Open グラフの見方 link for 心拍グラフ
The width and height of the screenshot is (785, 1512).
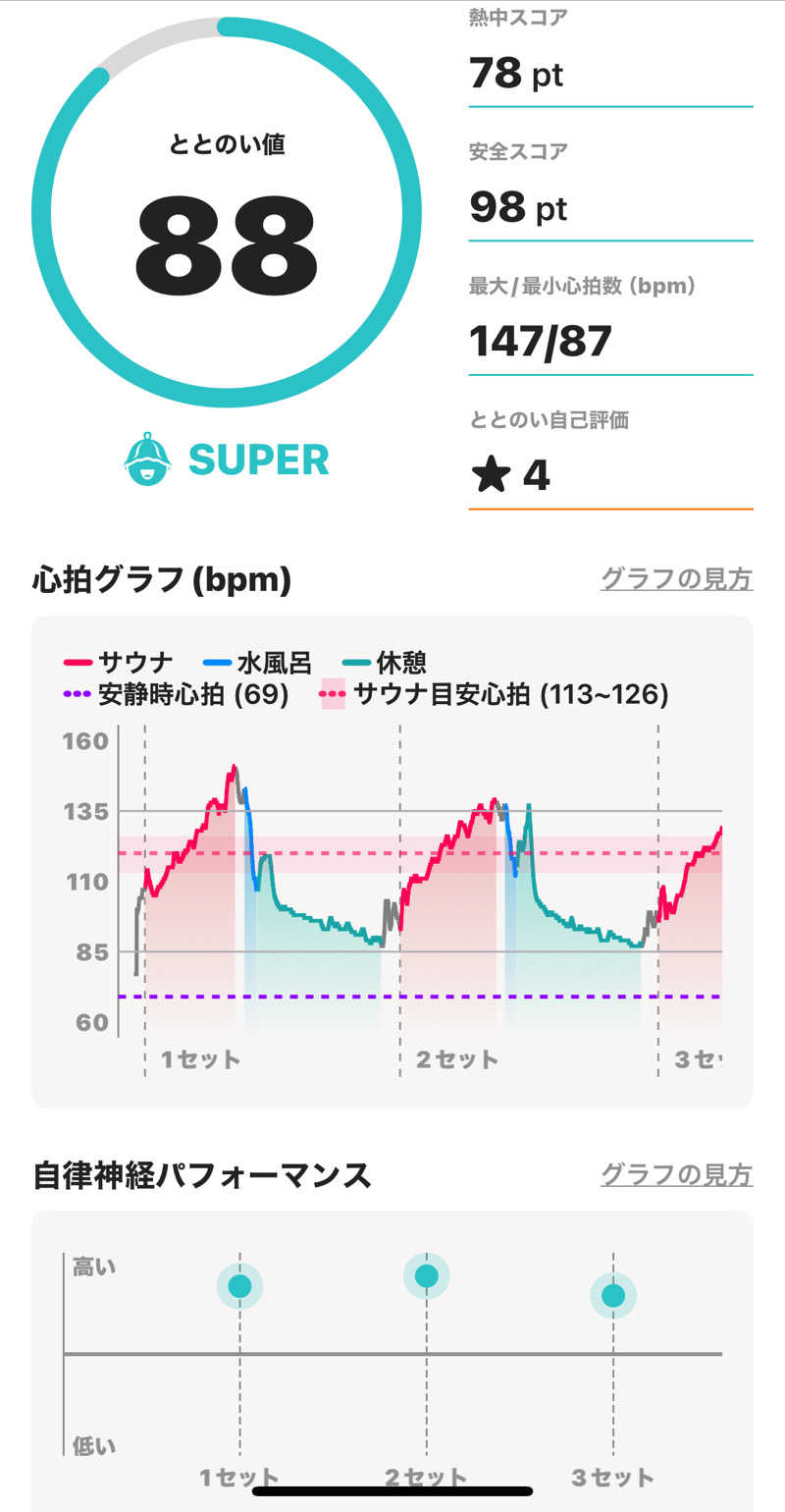pyautogui.click(x=676, y=579)
